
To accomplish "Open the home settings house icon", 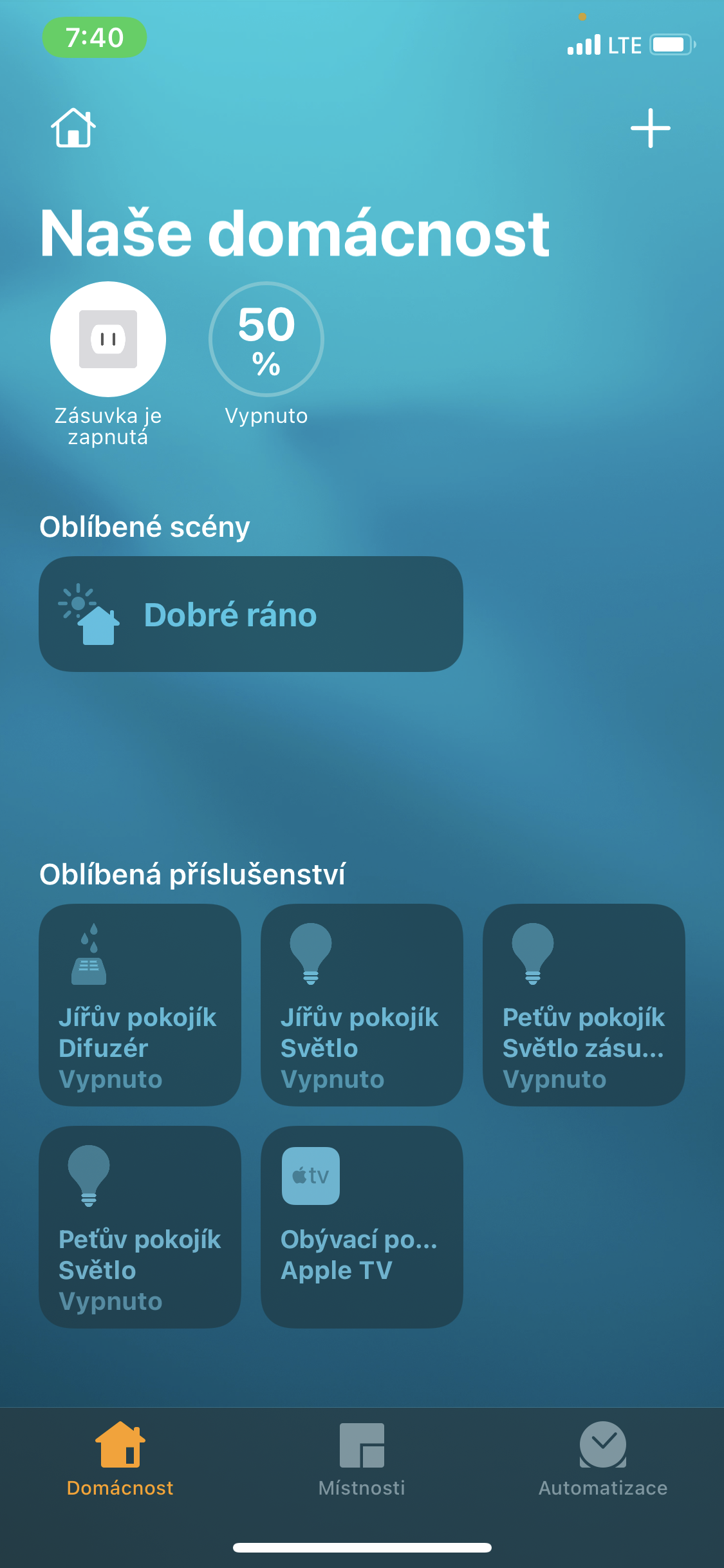I will [x=73, y=127].
